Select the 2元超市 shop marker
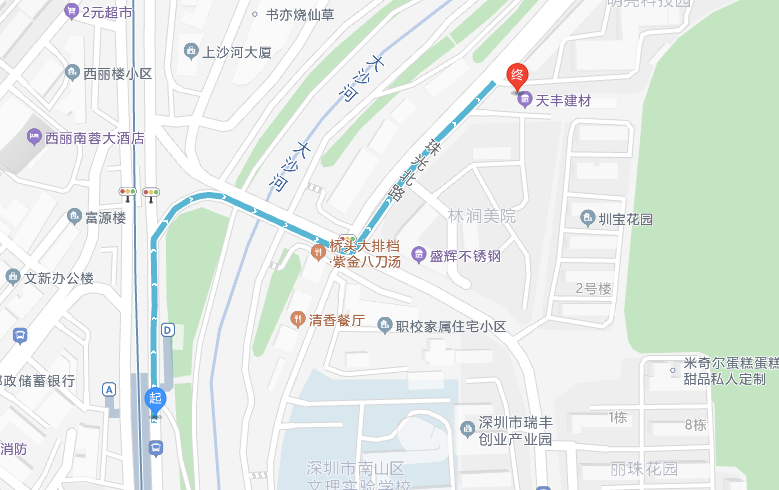The width and height of the screenshot is (779, 490). click(72, 12)
